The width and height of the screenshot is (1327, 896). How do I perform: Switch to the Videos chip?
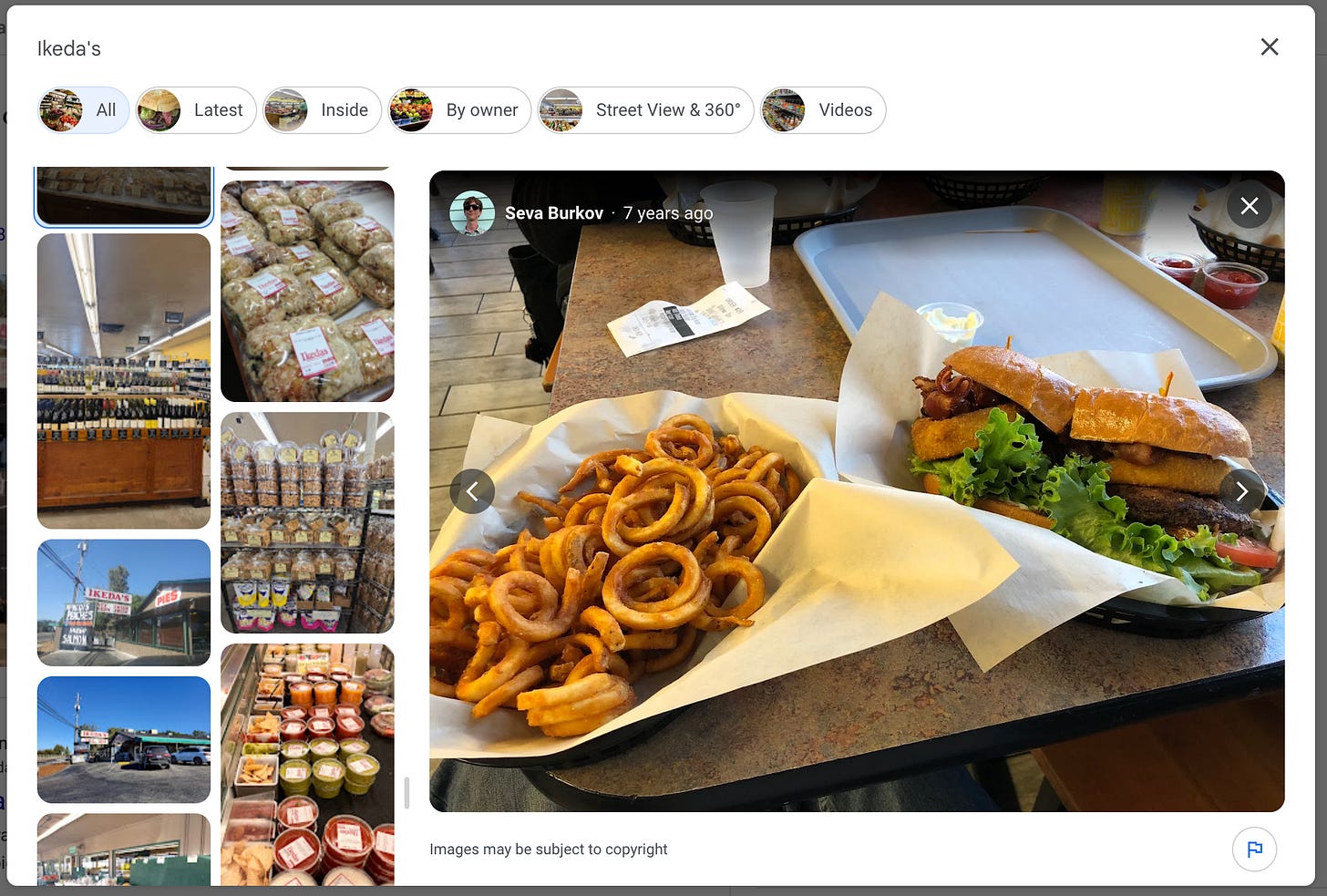[822, 110]
